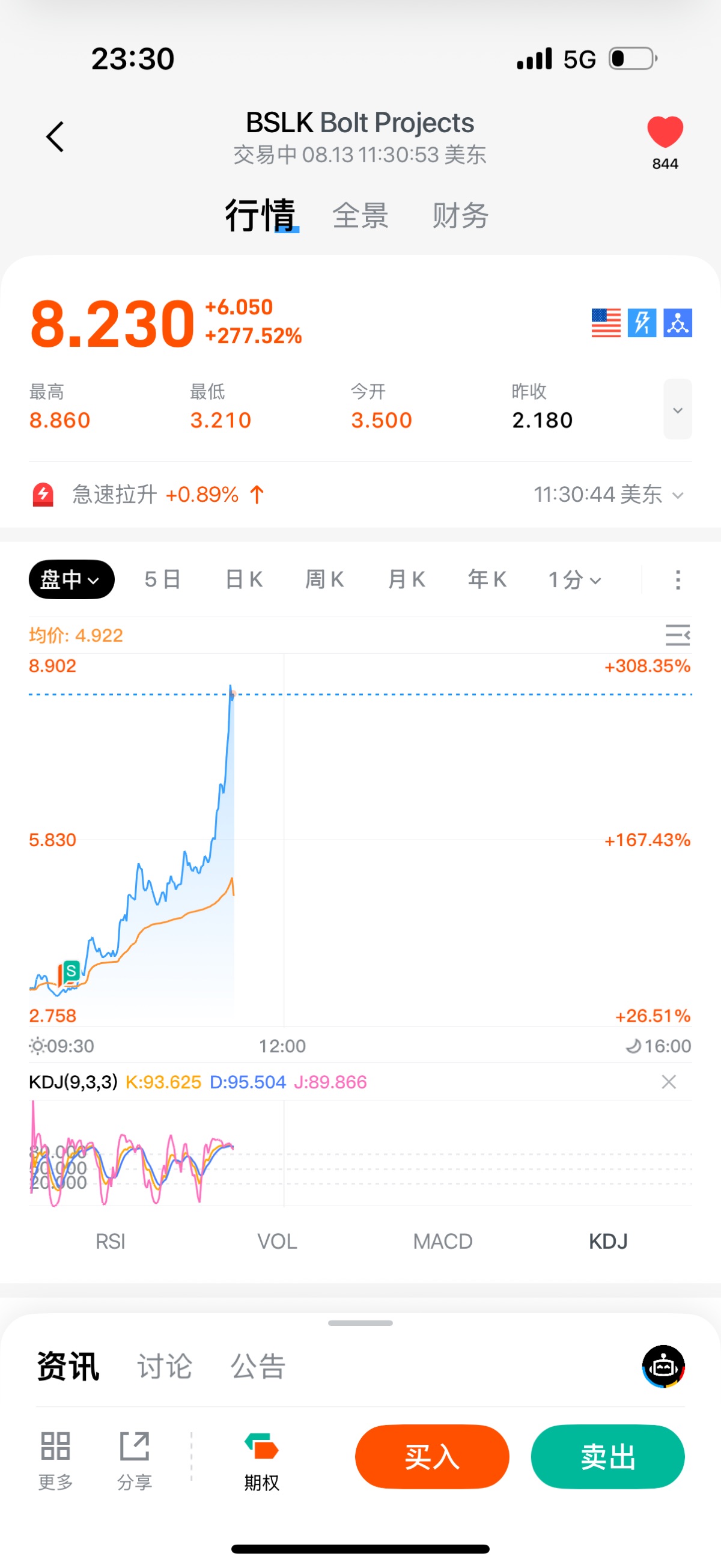Show the 年K chart
Image resolution: width=721 pixels, height=1568 pixels.
coord(487,579)
